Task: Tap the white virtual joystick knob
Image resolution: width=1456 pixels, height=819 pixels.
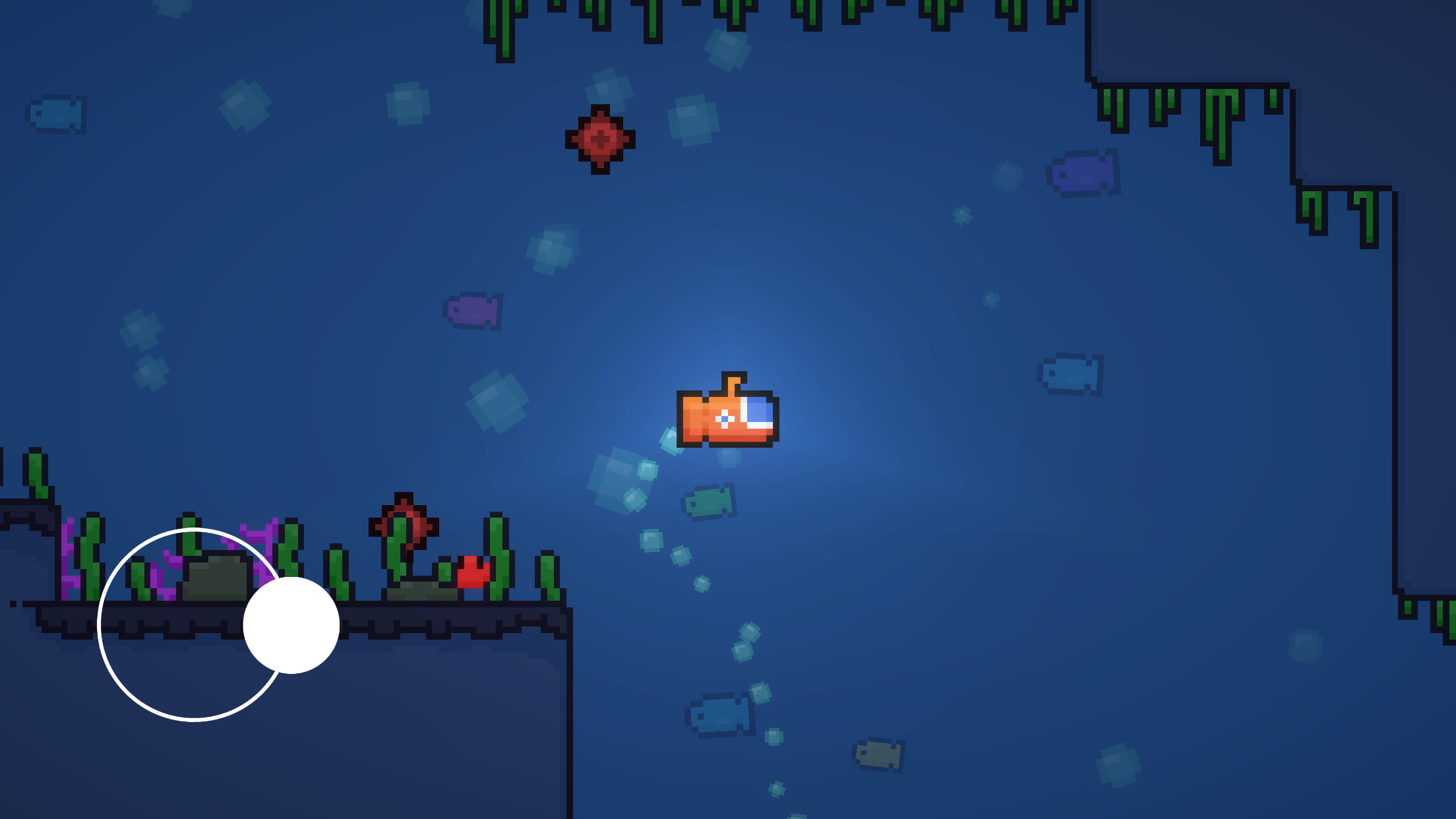Action: 291,625
